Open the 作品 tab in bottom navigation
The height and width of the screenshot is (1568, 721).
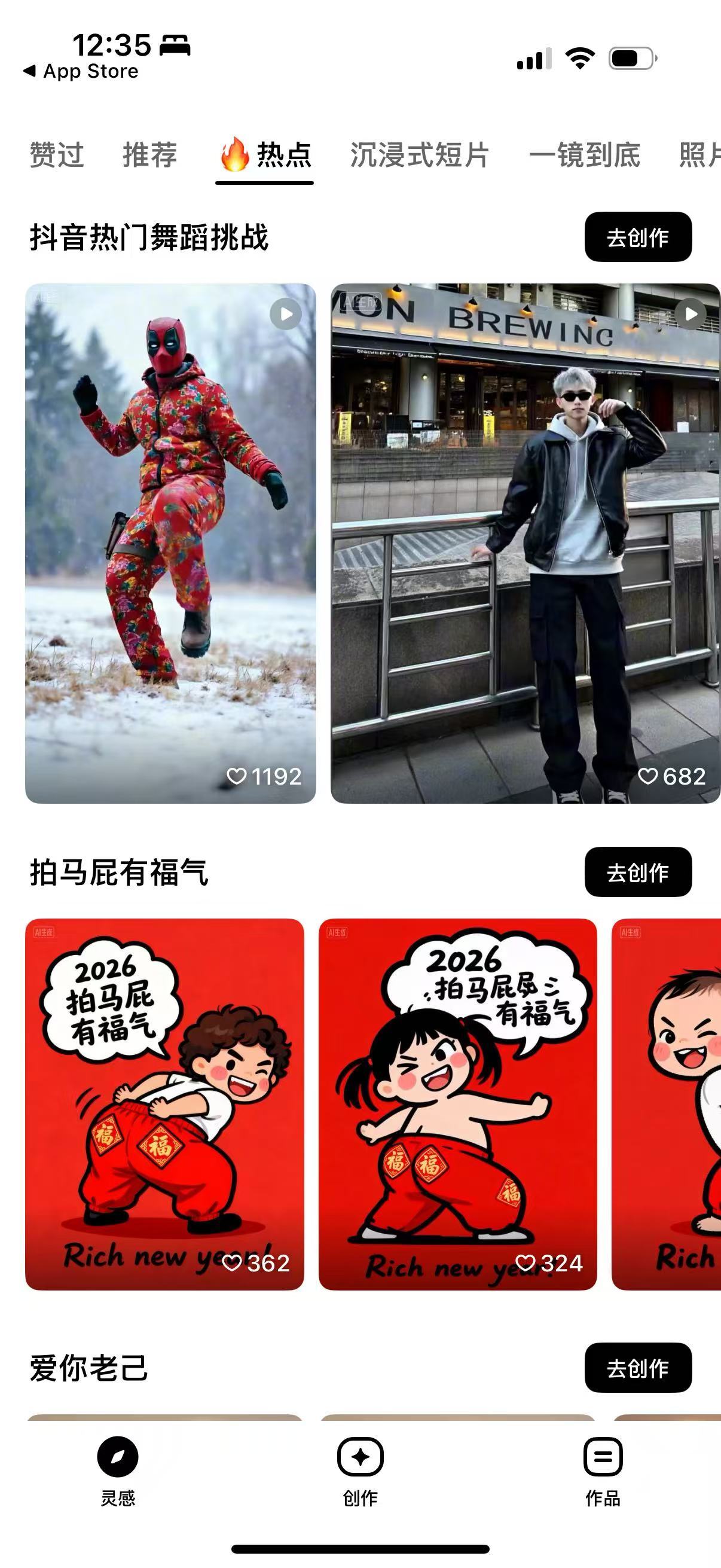603,1468
